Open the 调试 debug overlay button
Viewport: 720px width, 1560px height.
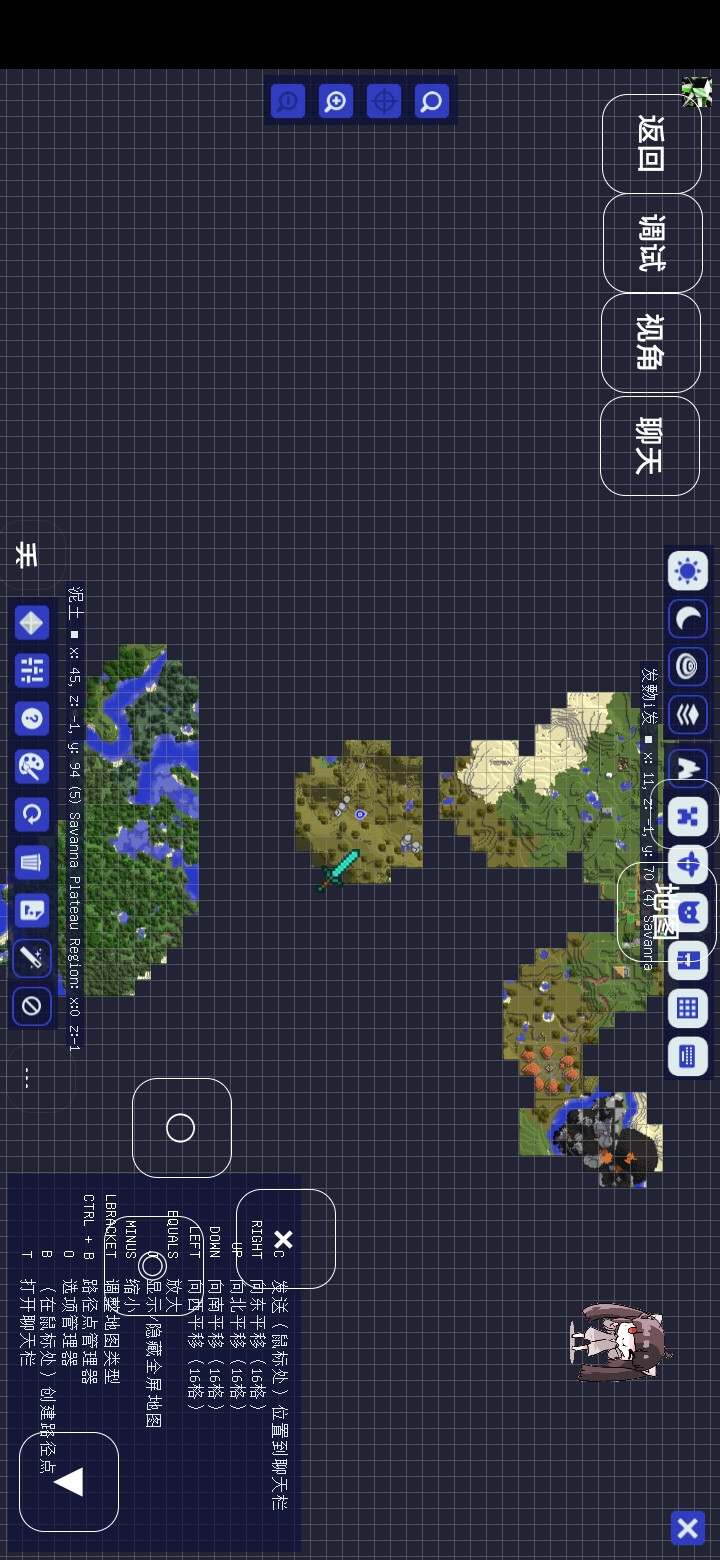652,243
